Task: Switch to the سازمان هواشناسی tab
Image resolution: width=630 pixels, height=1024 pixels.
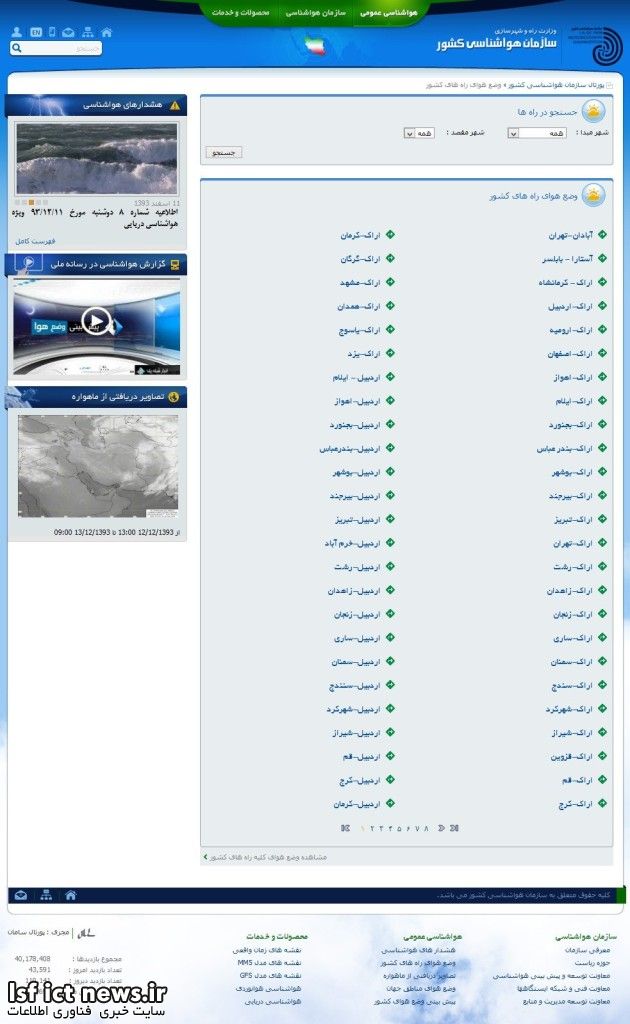Action: click(316, 12)
